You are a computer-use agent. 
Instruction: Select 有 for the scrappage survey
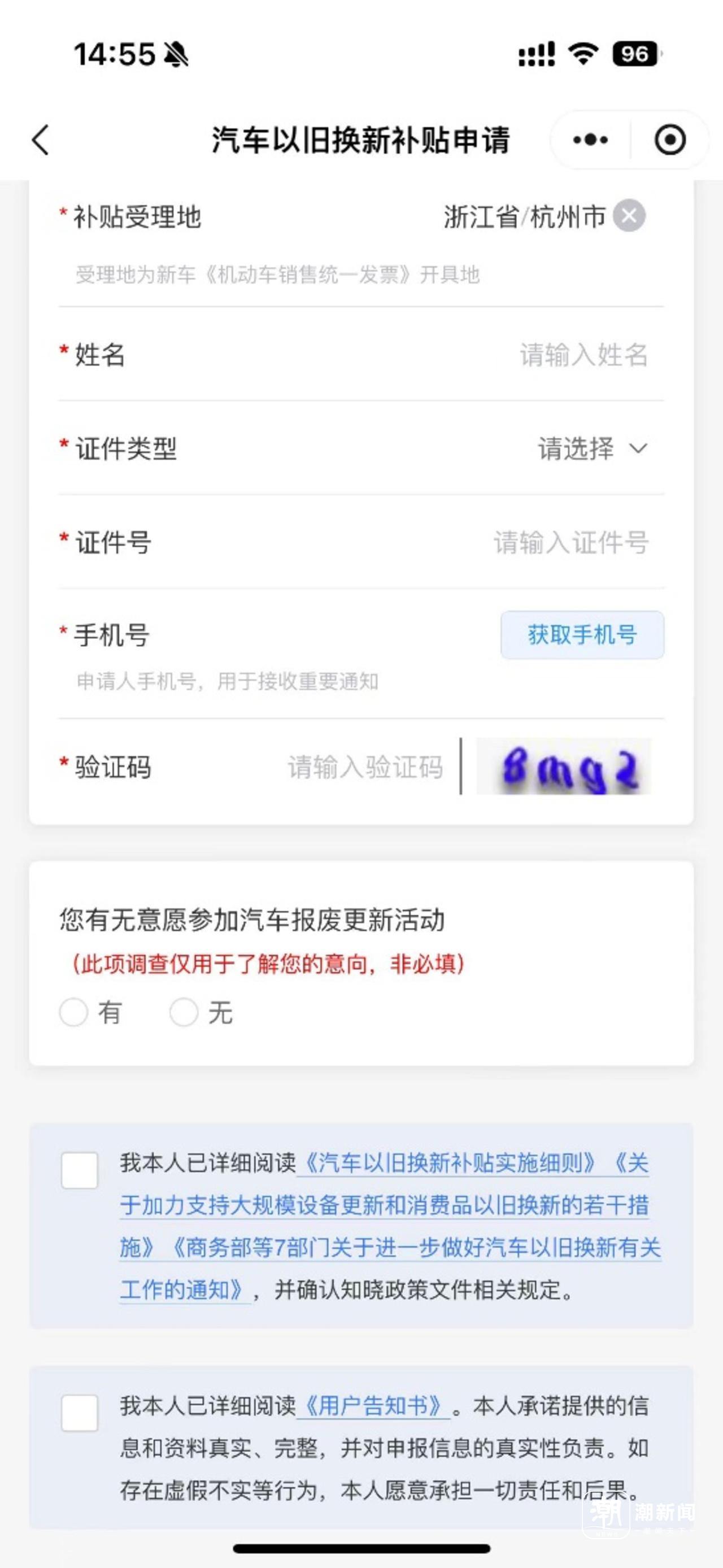[74, 1012]
